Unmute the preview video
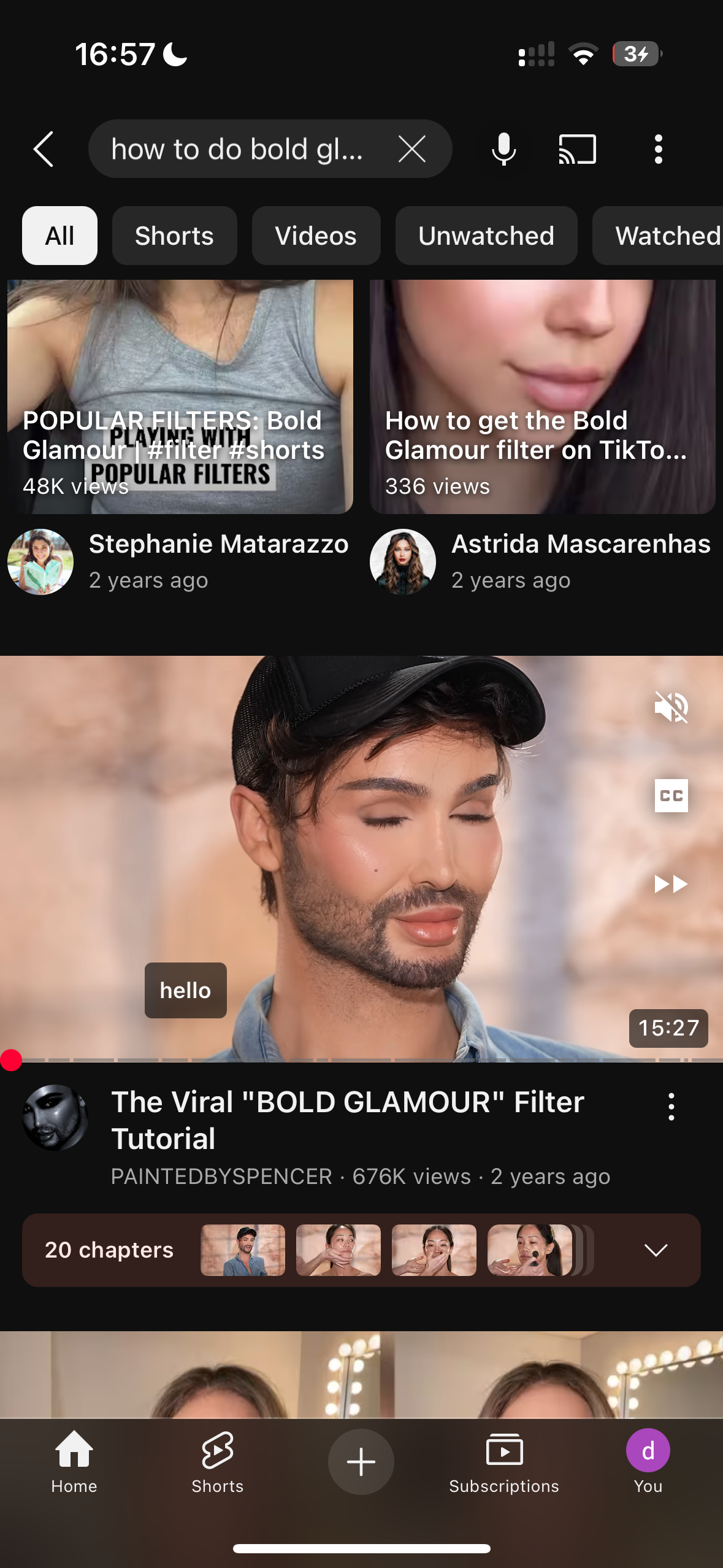The height and width of the screenshot is (1568, 723). pos(671,707)
